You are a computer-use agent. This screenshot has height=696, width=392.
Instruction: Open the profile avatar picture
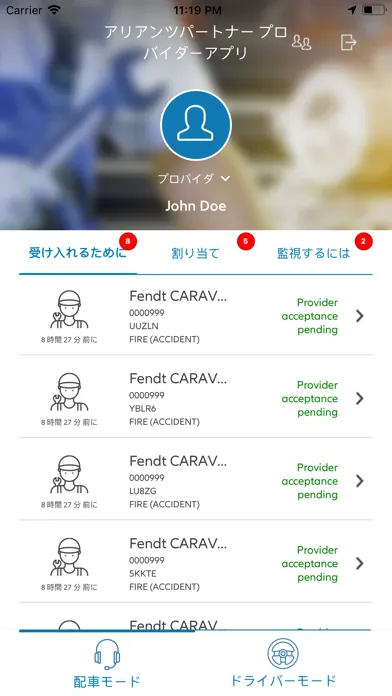click(196, 125)
